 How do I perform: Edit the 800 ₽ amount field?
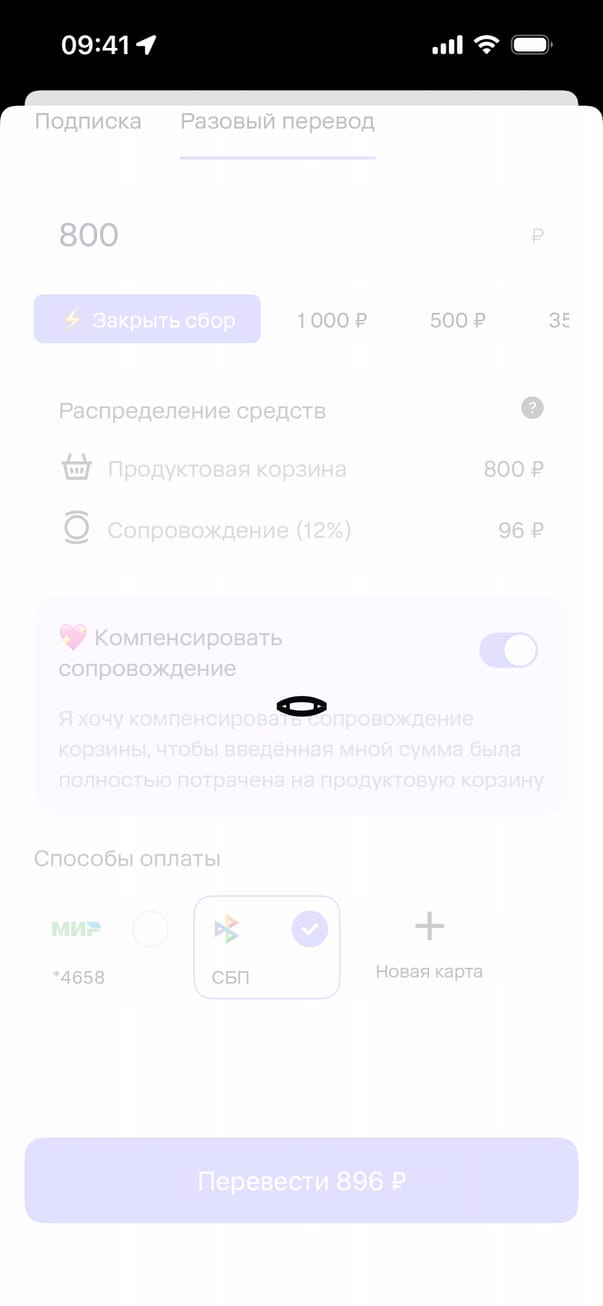[300, 235]
